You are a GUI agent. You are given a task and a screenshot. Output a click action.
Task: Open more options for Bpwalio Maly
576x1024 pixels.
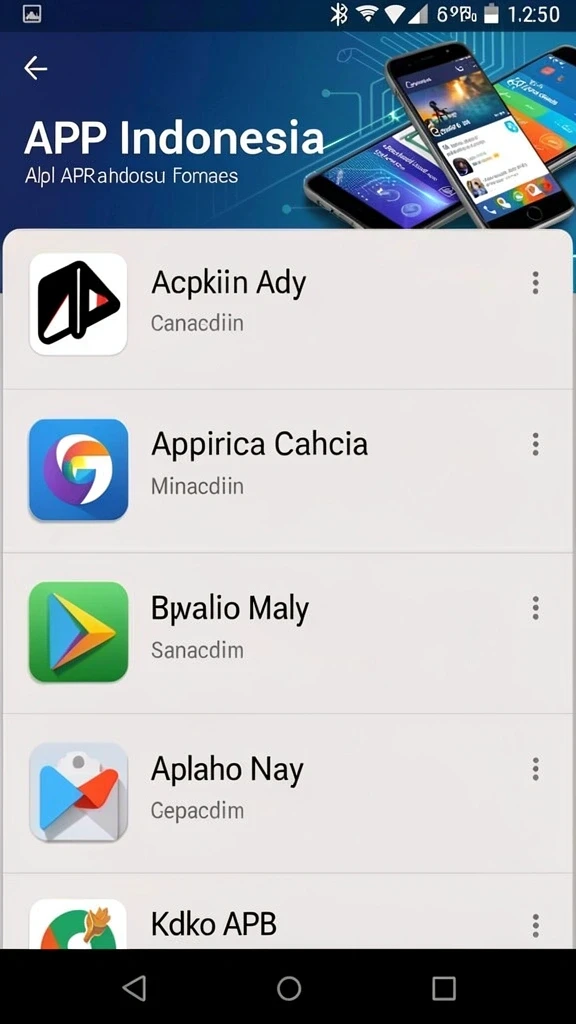pyautogui.click(x=536, y=608)
